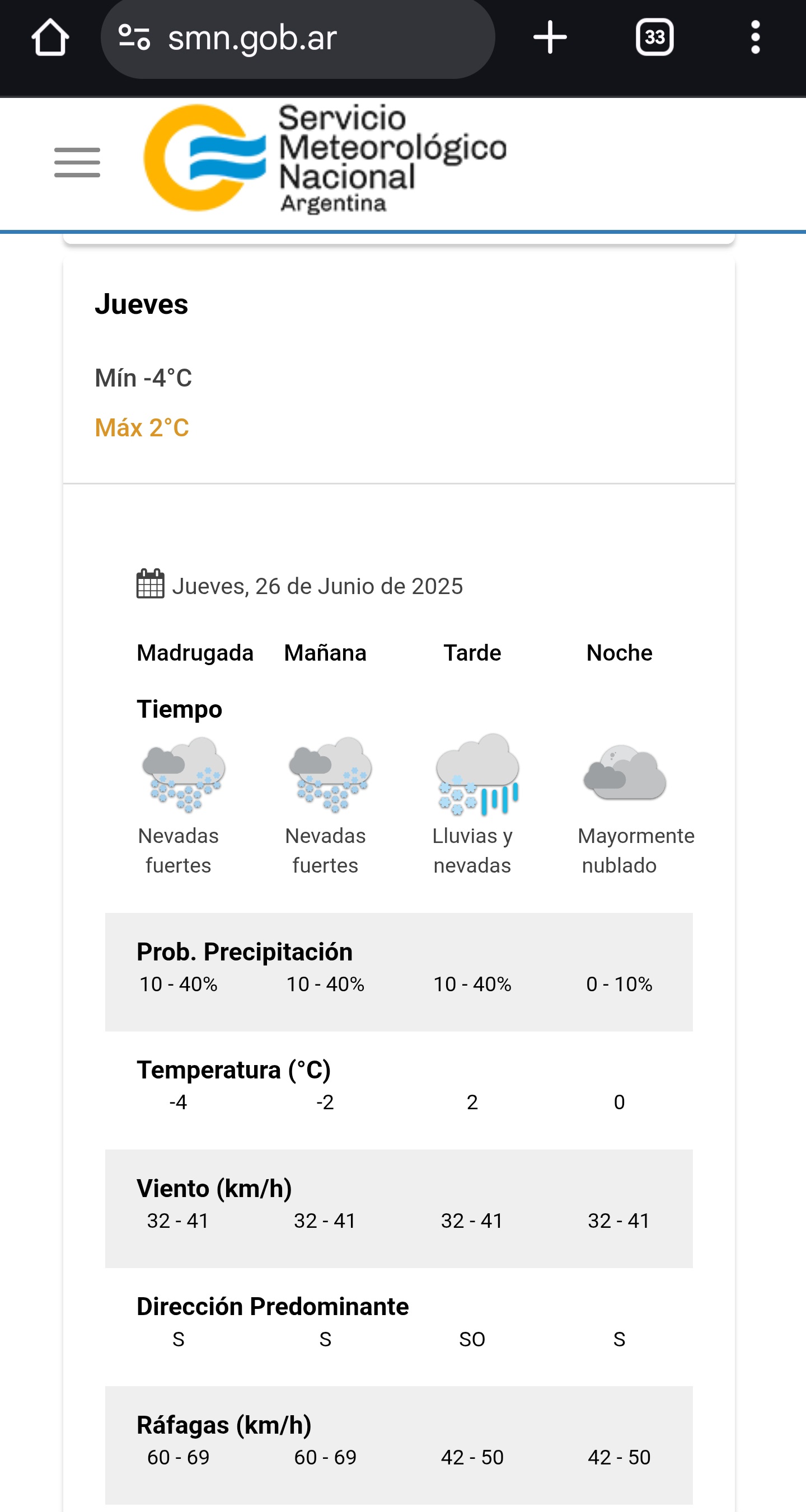
Task: Open a new browser tab
Action: point(550,37)
